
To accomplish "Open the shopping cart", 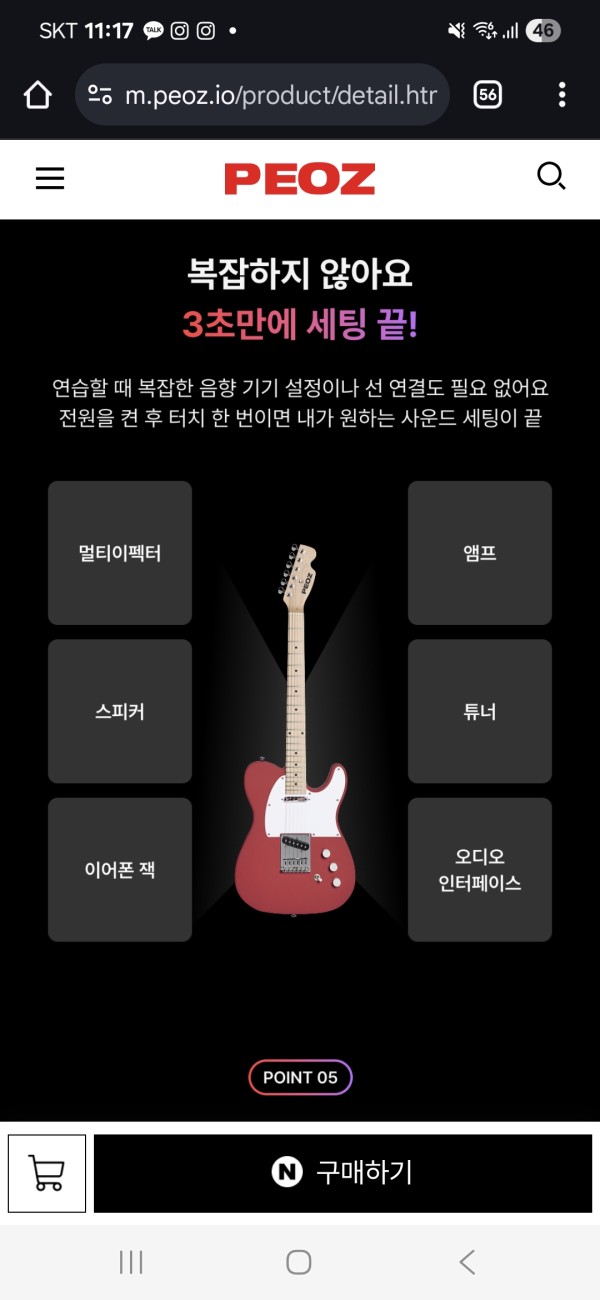I will pyautogui.click(x=47, y=1173).
